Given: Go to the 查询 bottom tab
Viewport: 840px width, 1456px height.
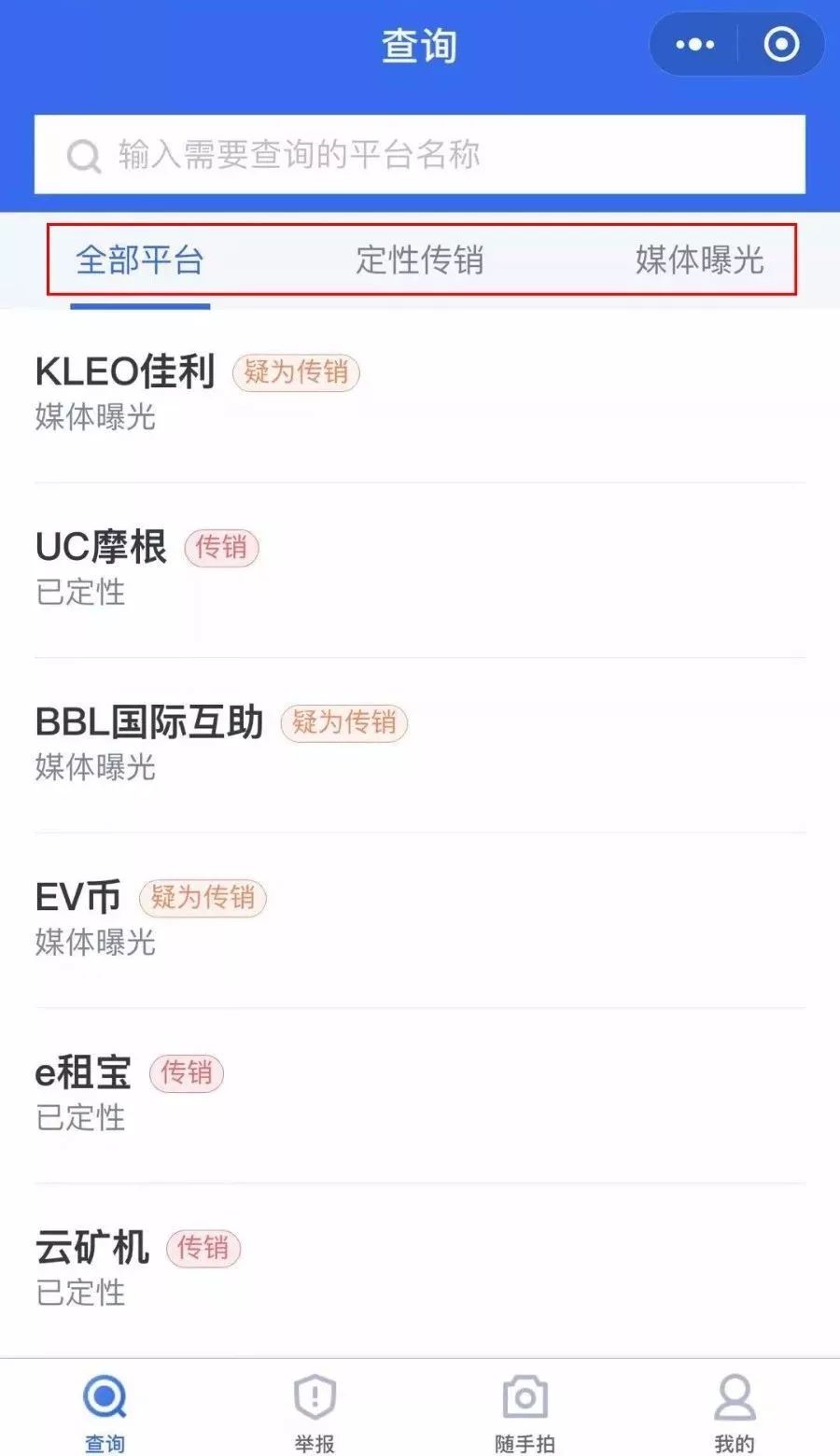Looking at the screenshot, I should [x=105, y=1411].
